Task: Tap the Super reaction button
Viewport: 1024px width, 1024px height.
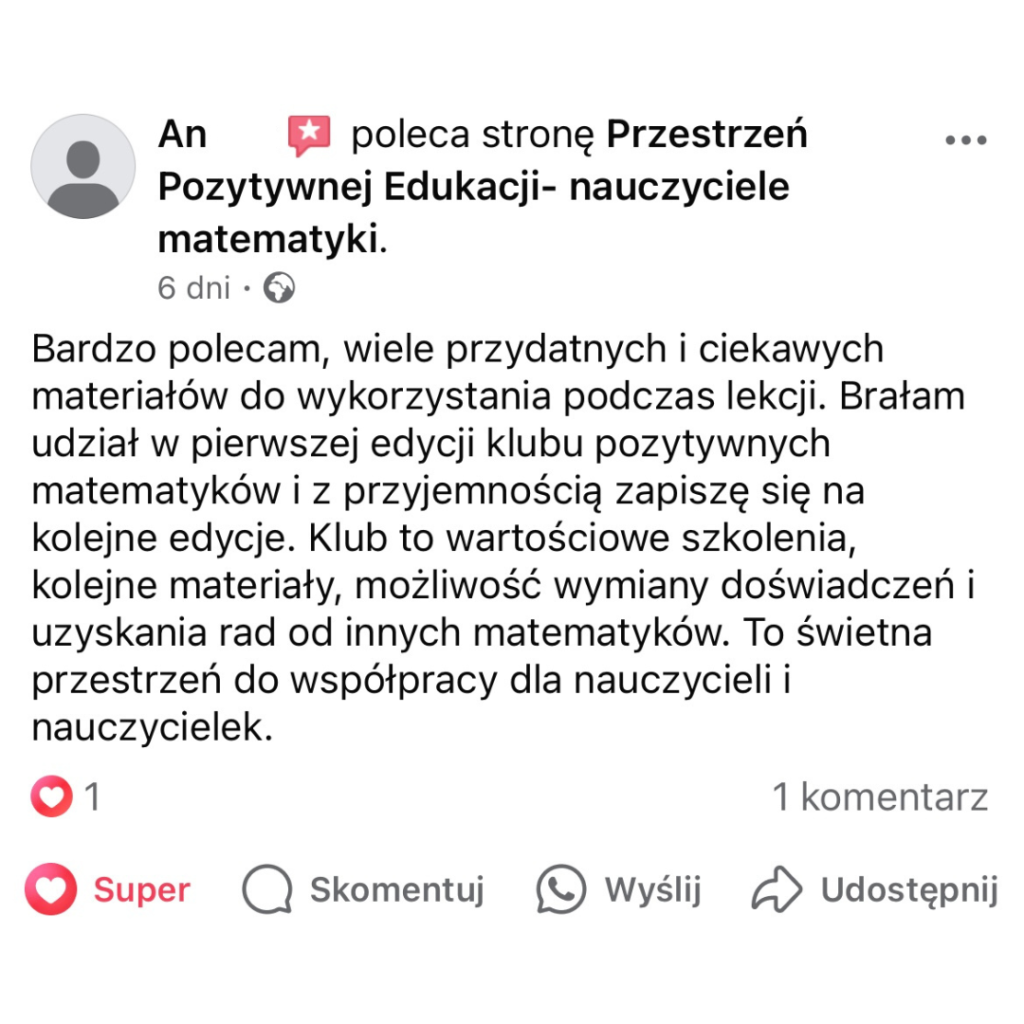Action: click(108, 889)
